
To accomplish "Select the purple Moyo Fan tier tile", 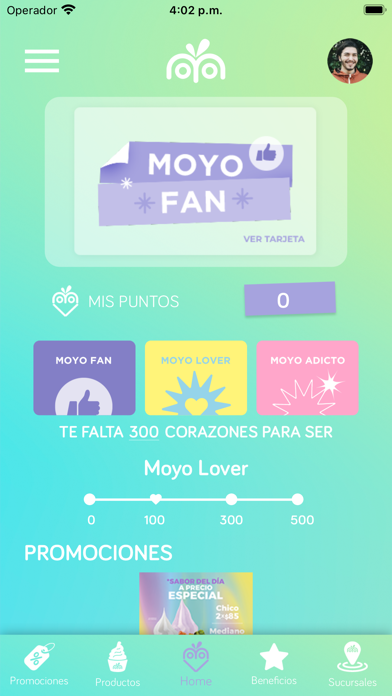I will click(x=84, y=378).
